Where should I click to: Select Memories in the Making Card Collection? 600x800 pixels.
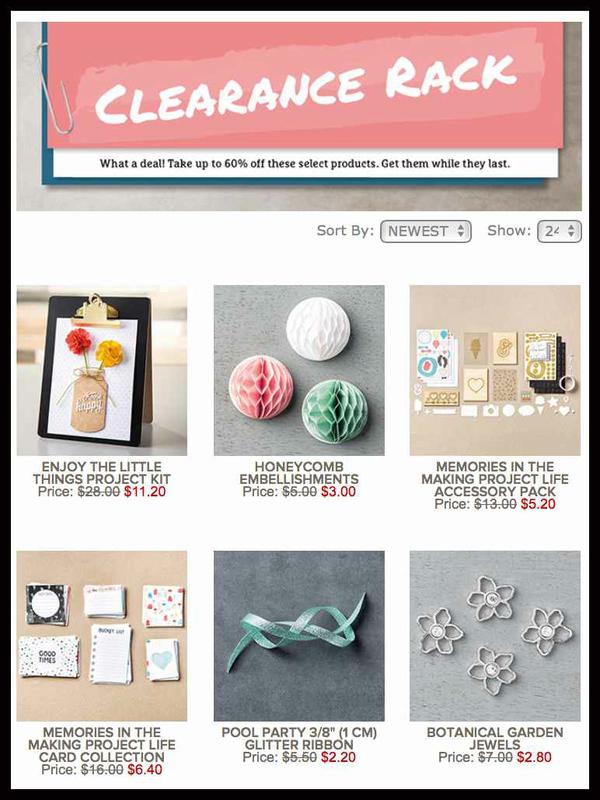[x=101, y=636]
